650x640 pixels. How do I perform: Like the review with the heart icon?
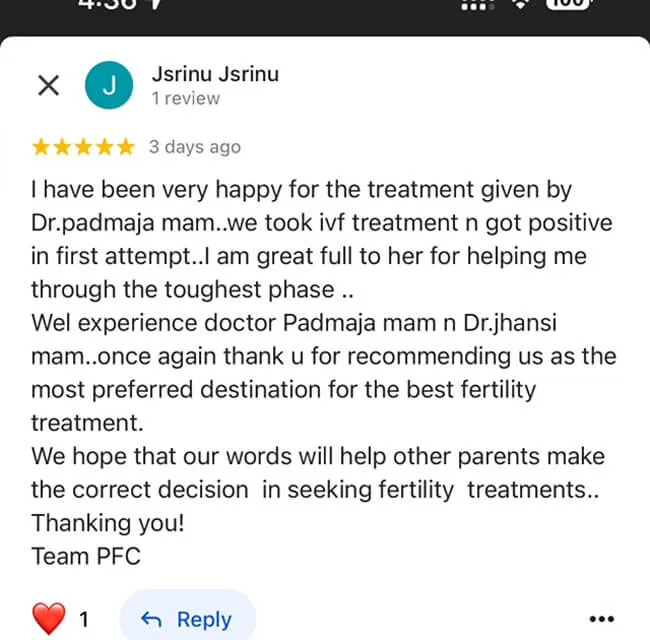tap(48, 619)
